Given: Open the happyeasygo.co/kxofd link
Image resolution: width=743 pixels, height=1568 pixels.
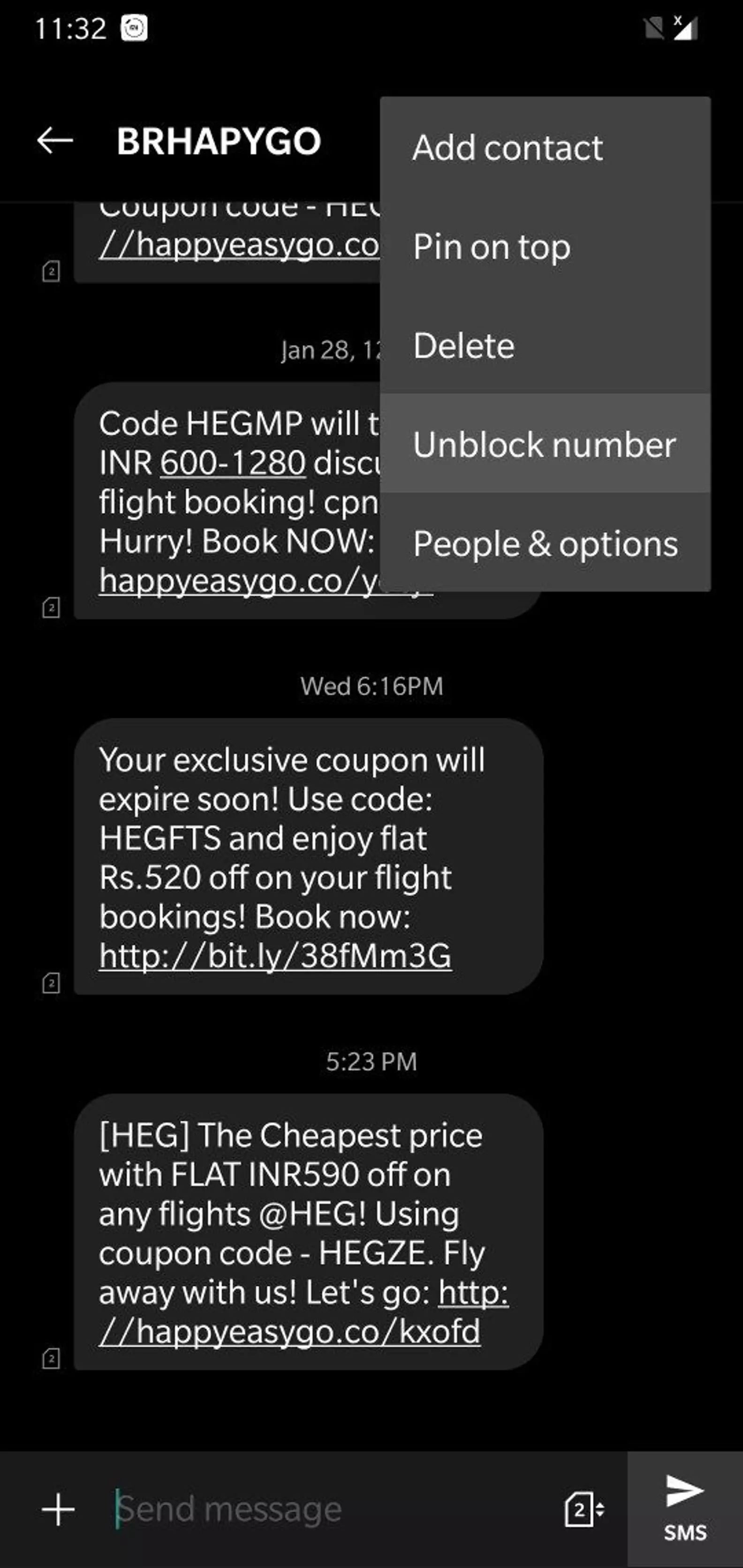Looking at the screenshot, I should tap(290, 1332).
